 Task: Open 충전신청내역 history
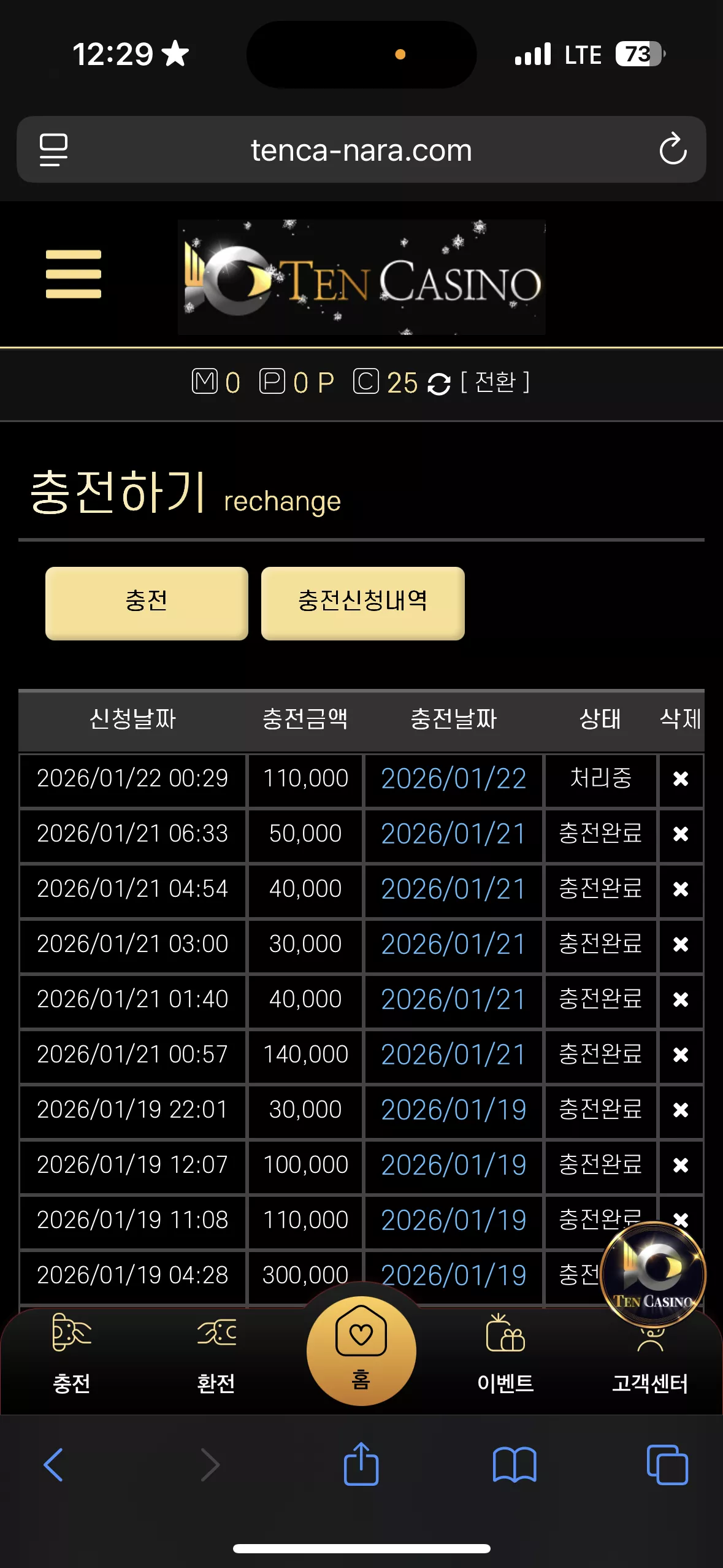[362, 603]
